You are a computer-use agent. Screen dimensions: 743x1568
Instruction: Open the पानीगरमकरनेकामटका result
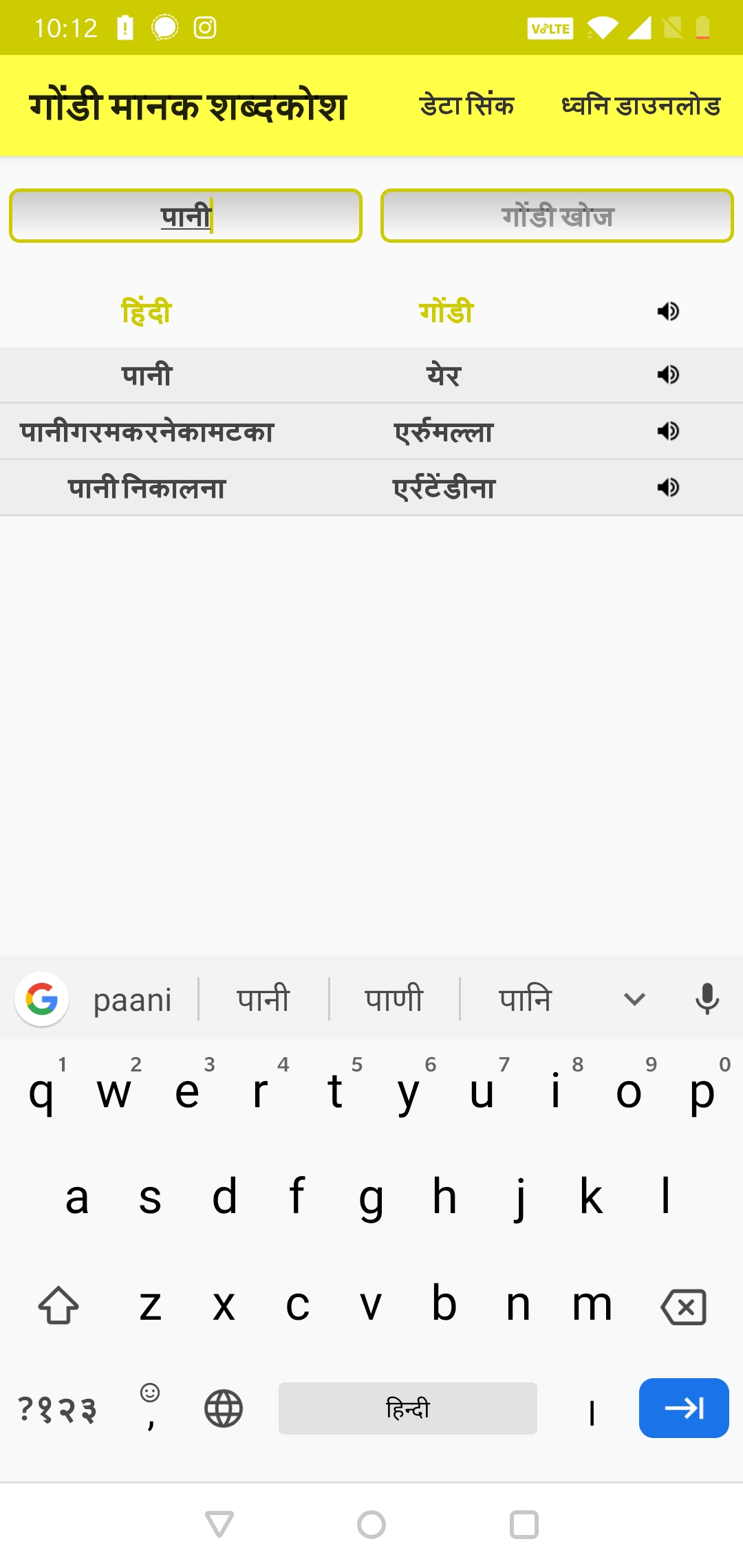(x=147, y=432)
